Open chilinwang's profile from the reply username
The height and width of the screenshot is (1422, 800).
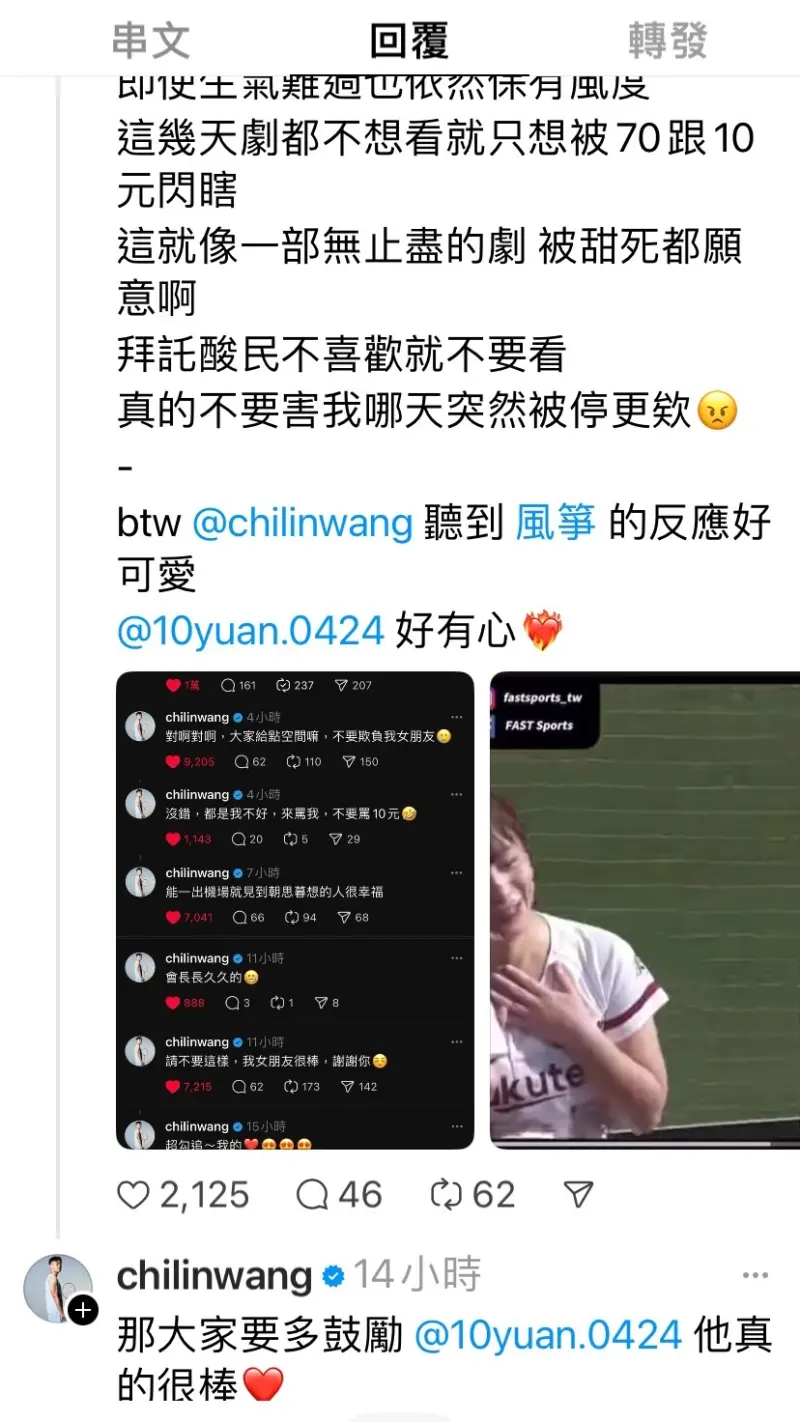click(214, 1276)
